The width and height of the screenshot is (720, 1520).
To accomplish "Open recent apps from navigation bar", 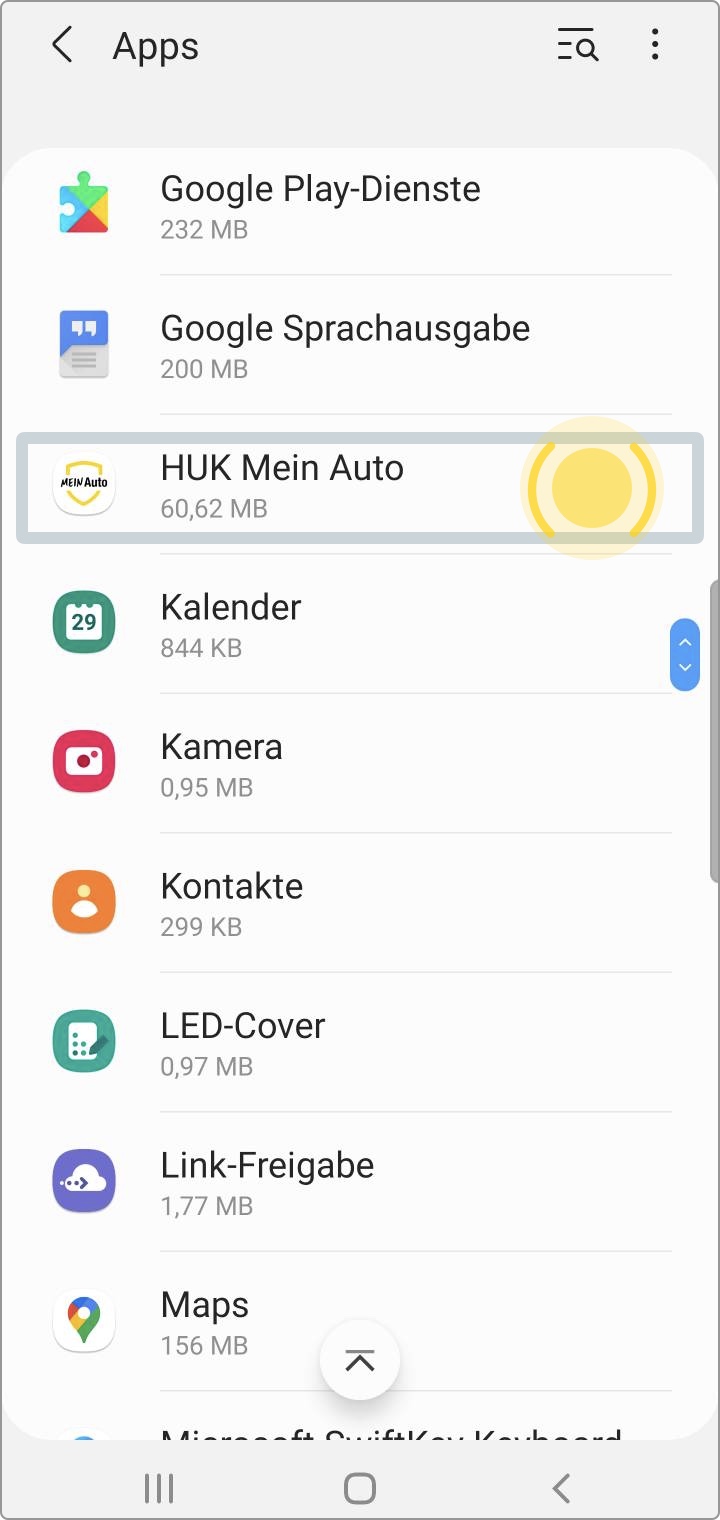I will pos(159,1488).
